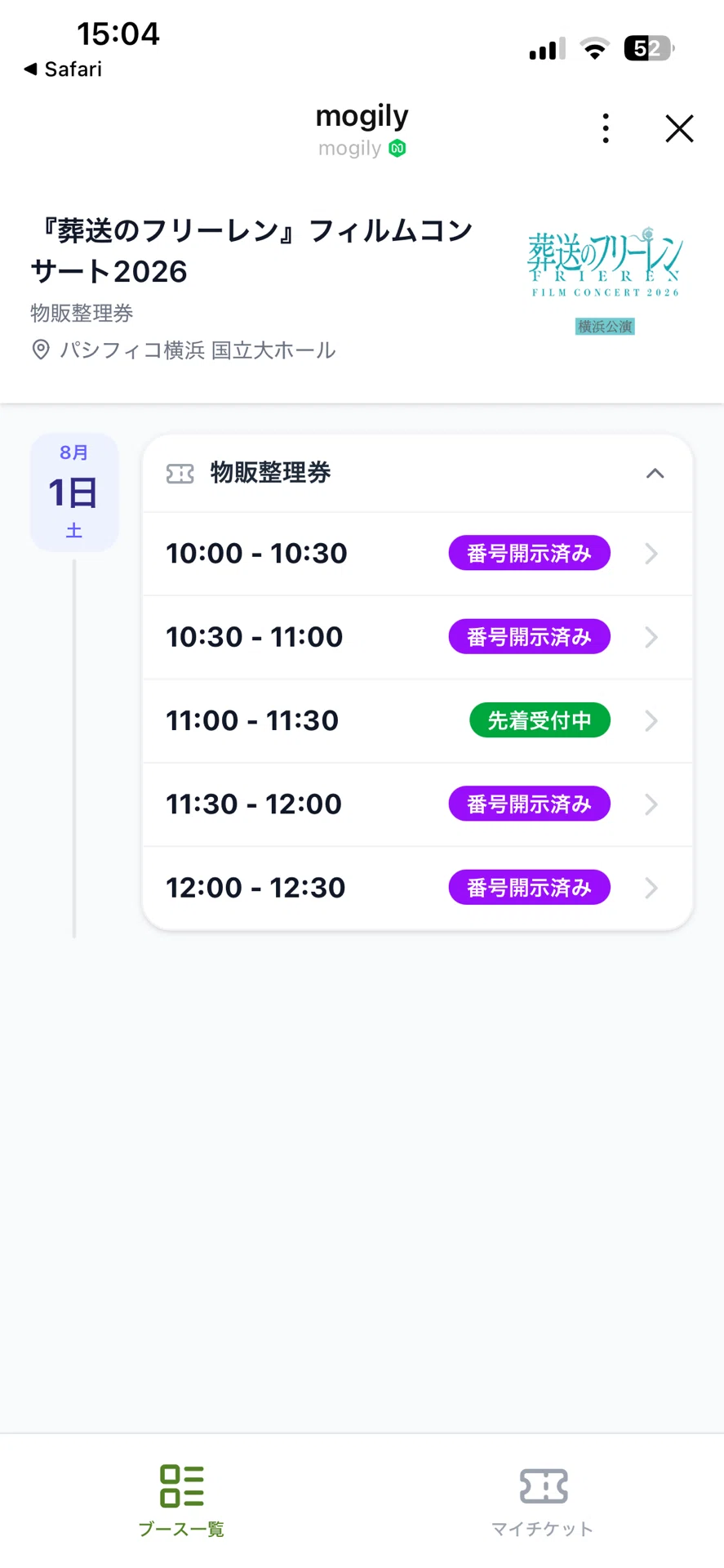724x1568 pixels.
Task: Select the 10:30 - 11:00 slot
Action: (417, 637)
